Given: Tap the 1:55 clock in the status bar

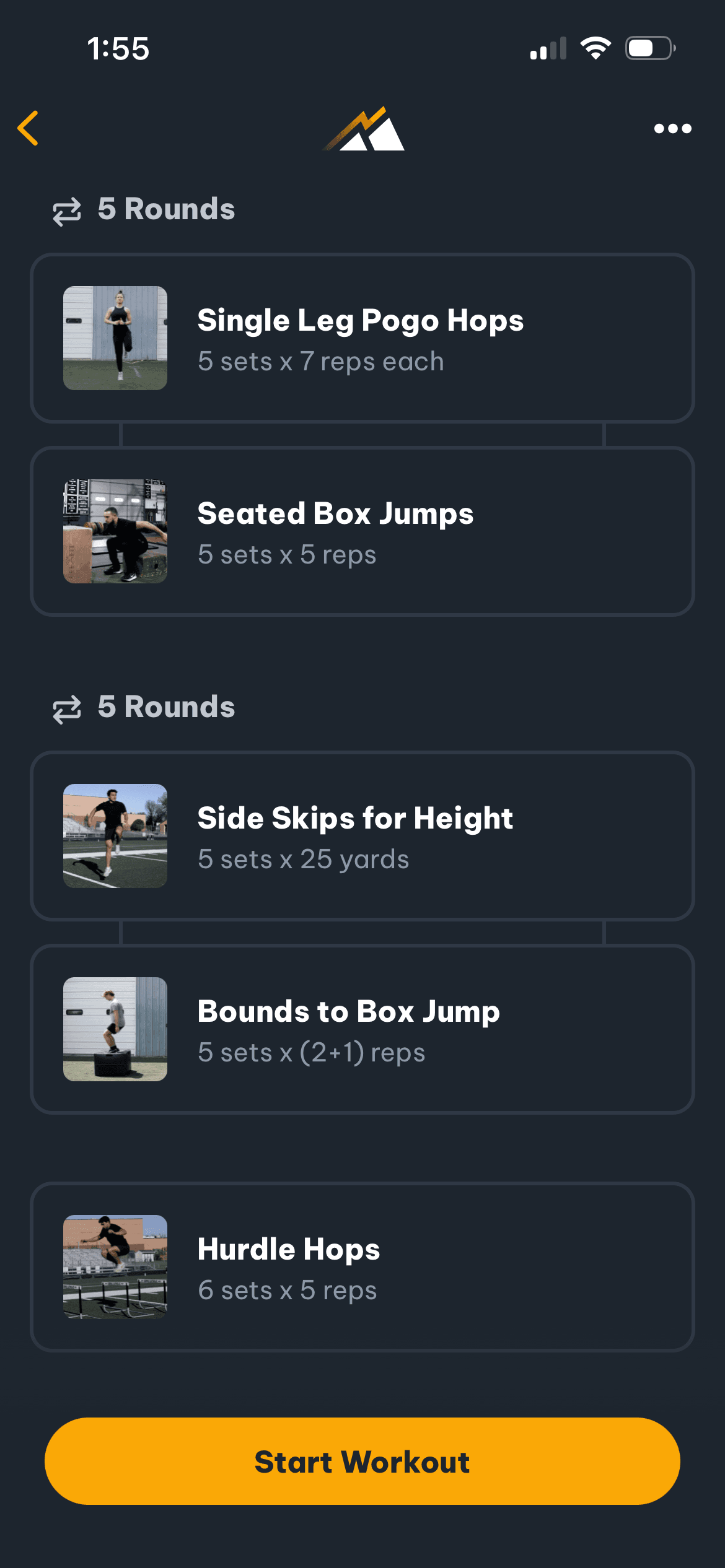Looking at the screenshot, I should pos(118,47).
